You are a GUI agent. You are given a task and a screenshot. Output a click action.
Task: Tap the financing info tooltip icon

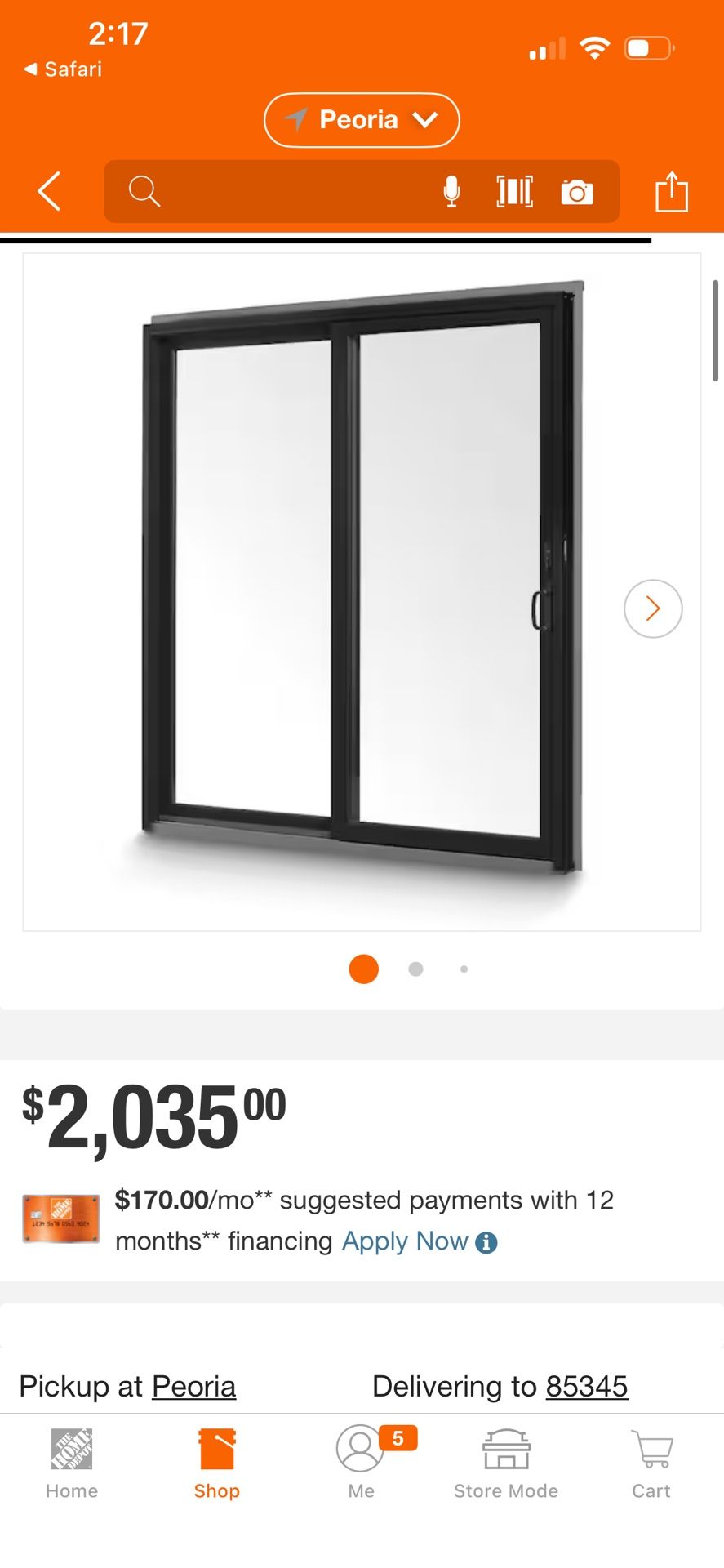point(487,1241)
